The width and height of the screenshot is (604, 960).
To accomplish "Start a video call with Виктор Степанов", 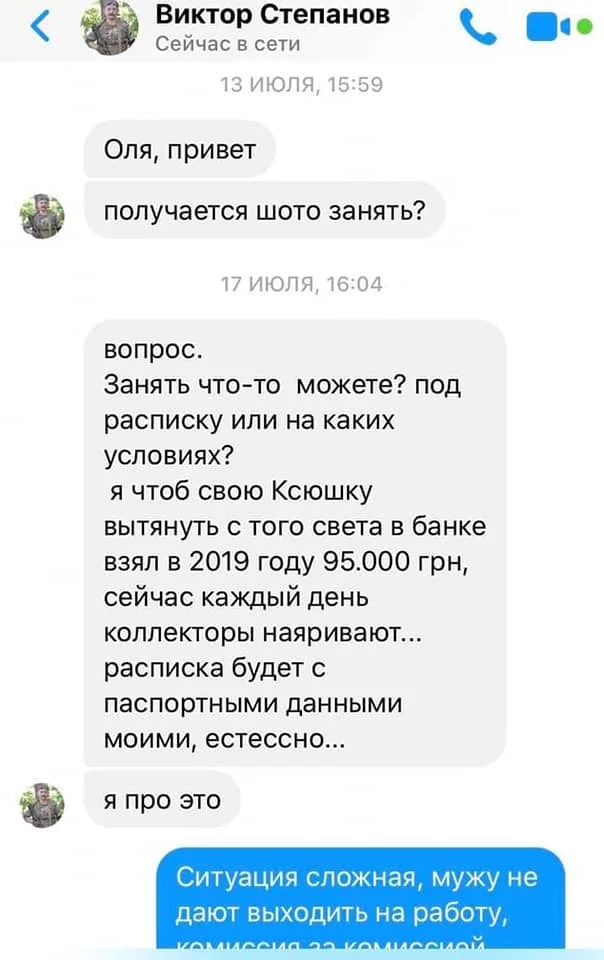I will pos(553,29).
